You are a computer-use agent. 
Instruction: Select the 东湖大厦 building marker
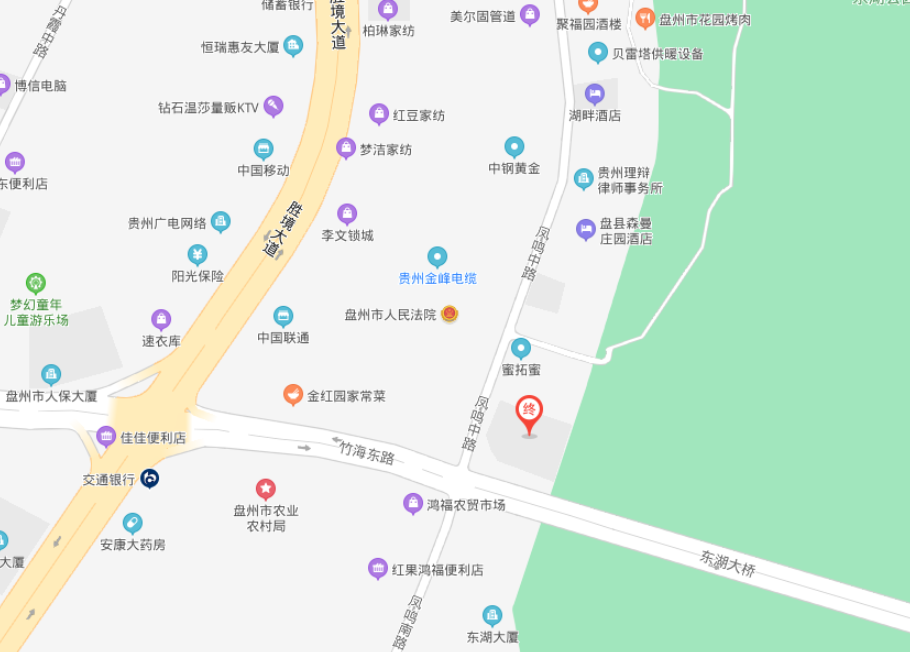492,615
